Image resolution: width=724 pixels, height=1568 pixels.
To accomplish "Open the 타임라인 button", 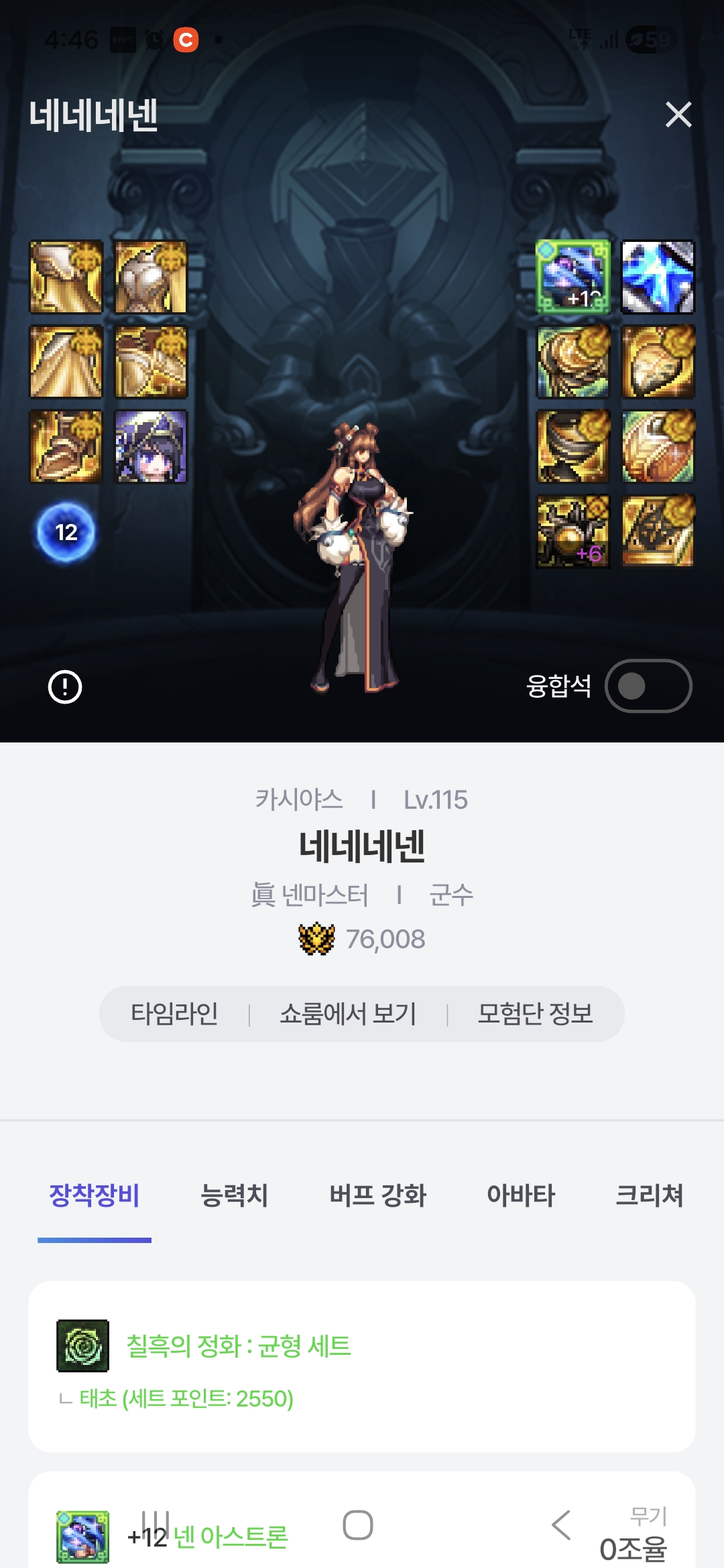I will click(x=174, y=1013).
